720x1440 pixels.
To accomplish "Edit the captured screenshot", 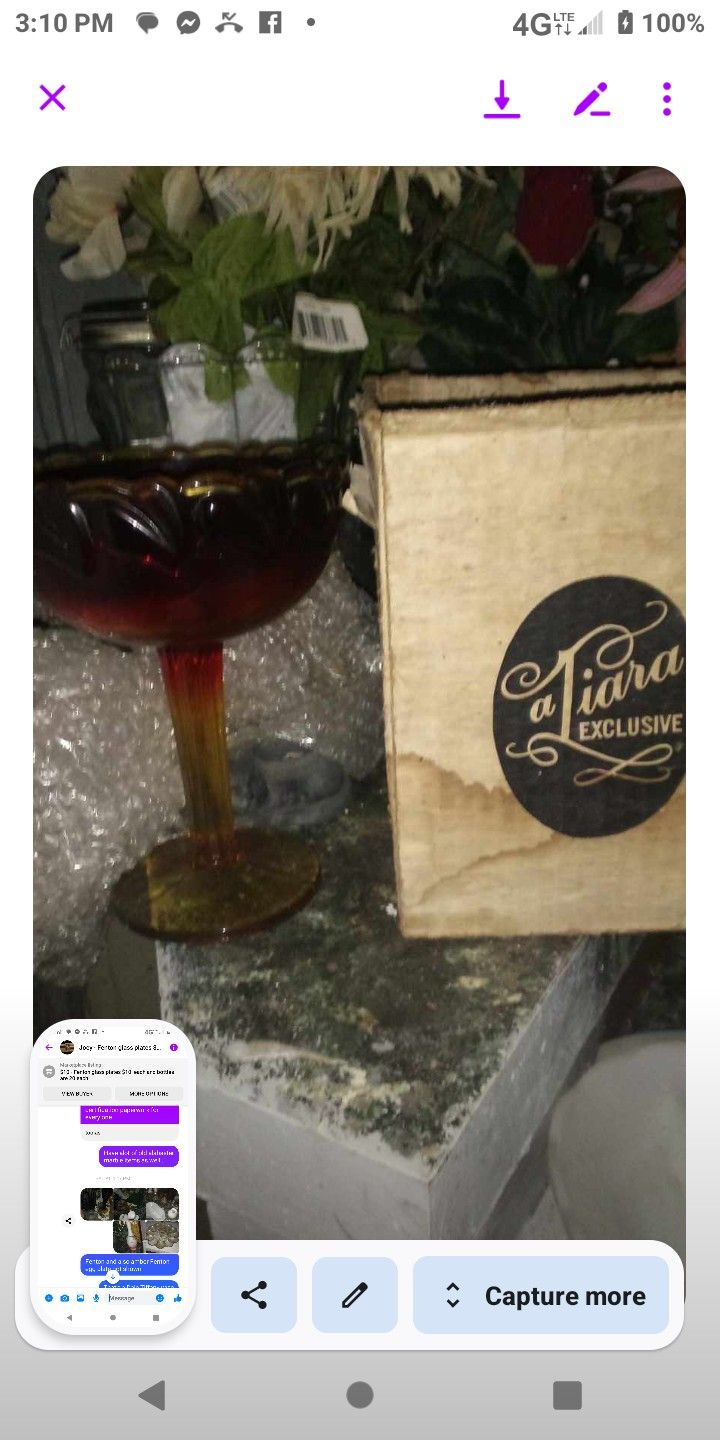I will (354, 1295).
